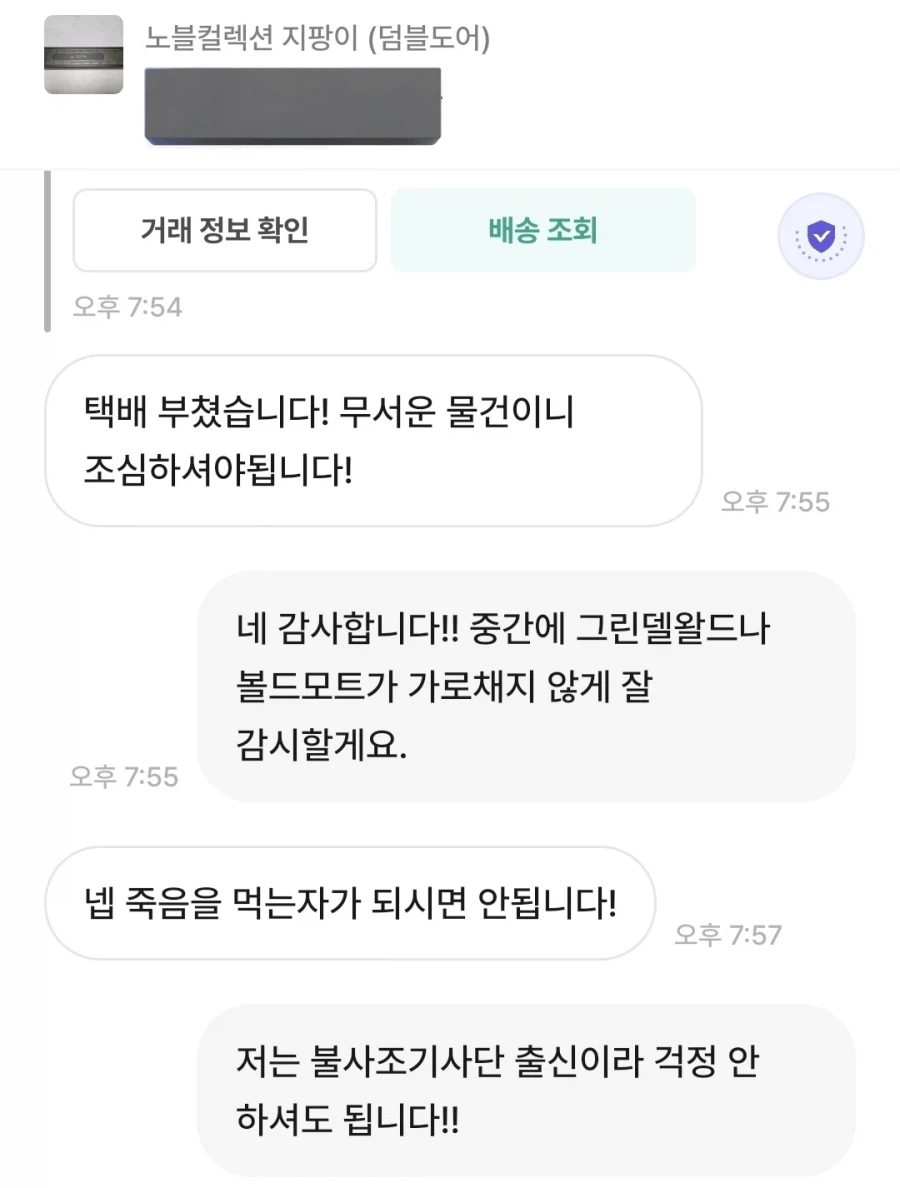
Task: Select the 오후 7:55 timestamp beside the seller message
Action: pos(775,502)
